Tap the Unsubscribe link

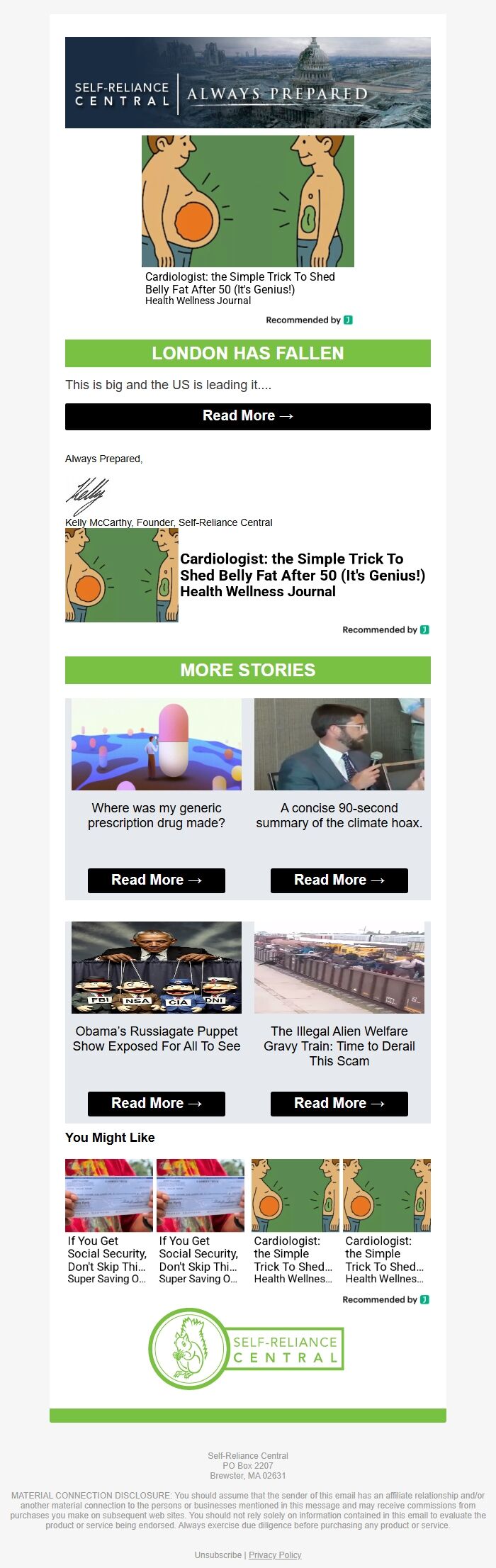[218, 1555]
